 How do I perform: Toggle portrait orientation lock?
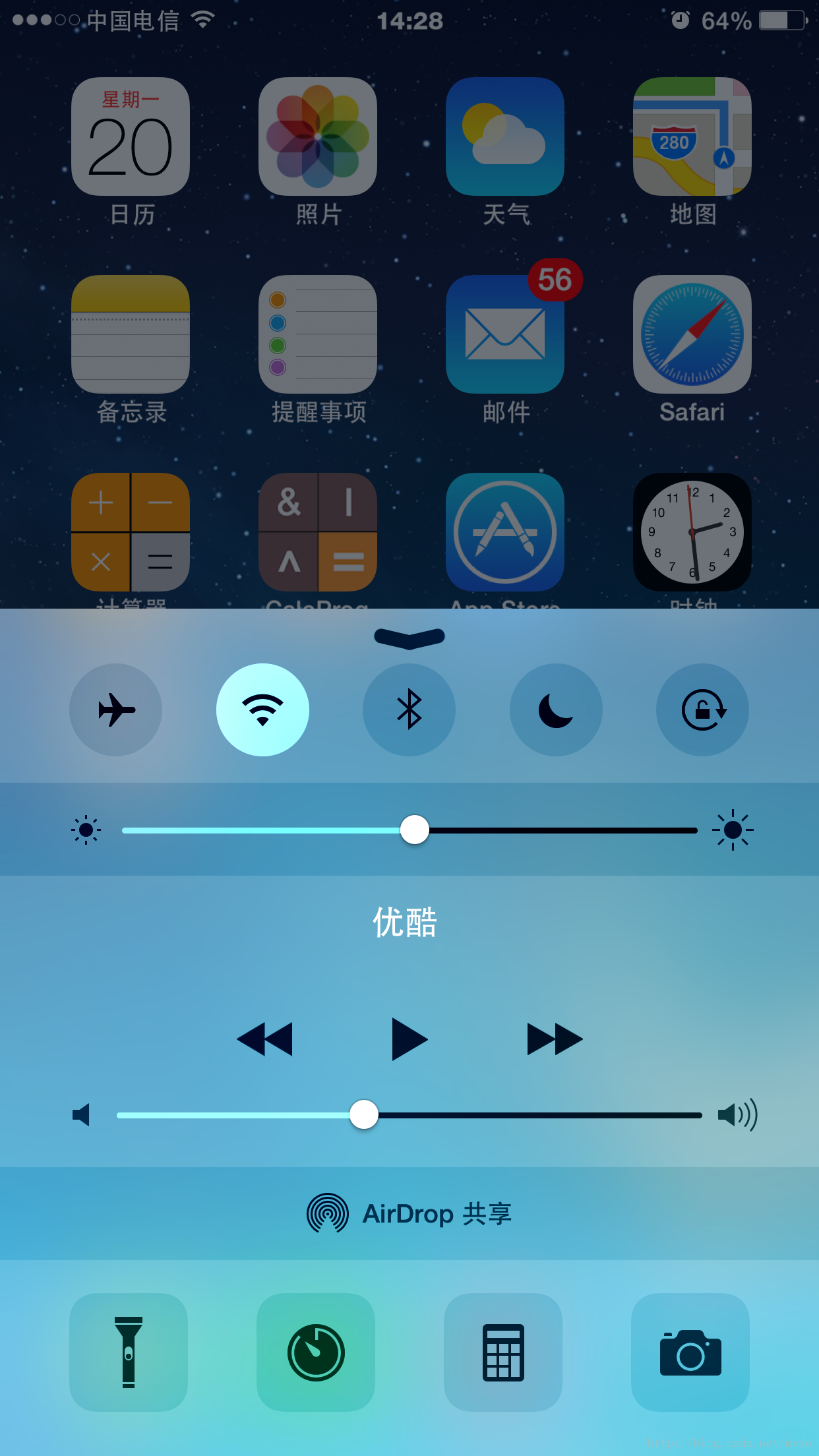[x=702, y=710]
